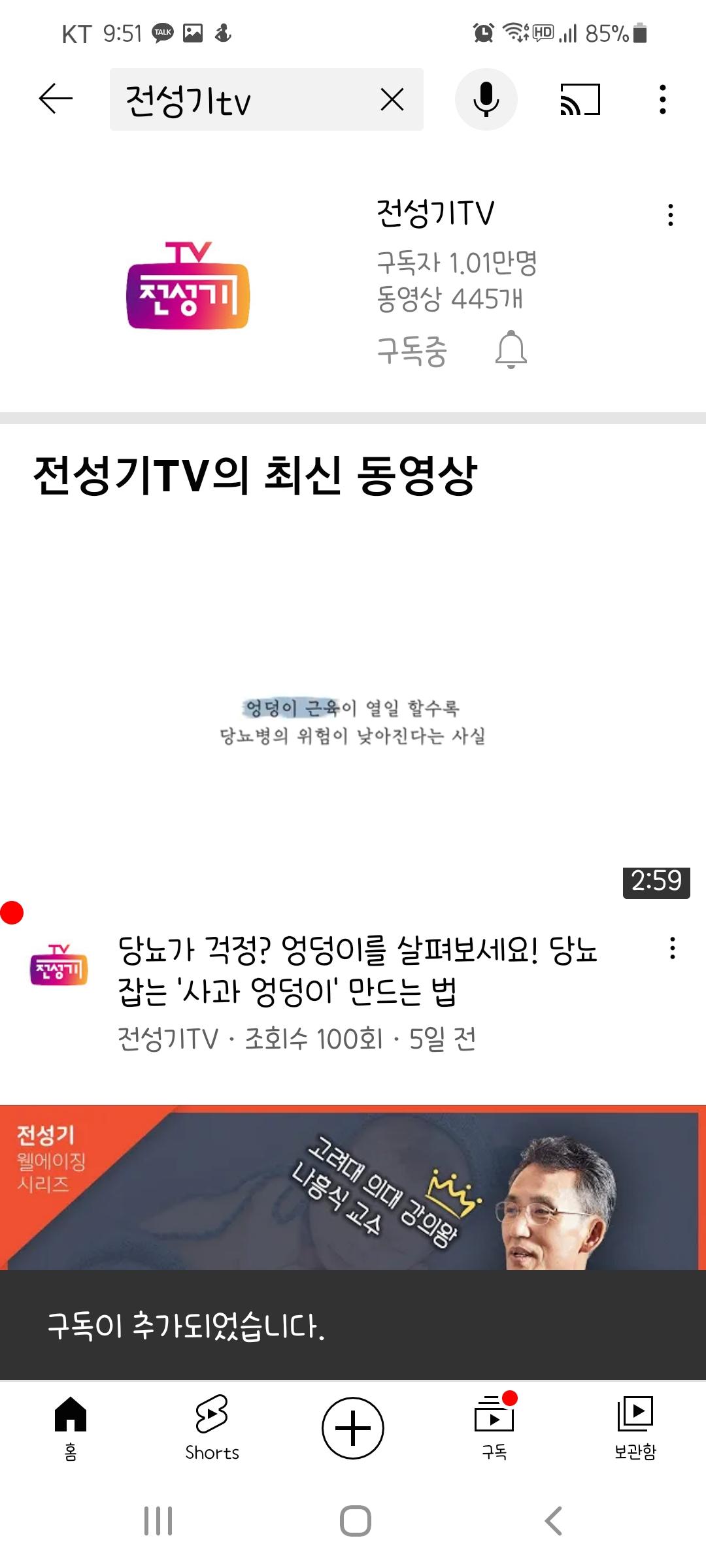Switch to the Shorts tab

[212, 1428]
